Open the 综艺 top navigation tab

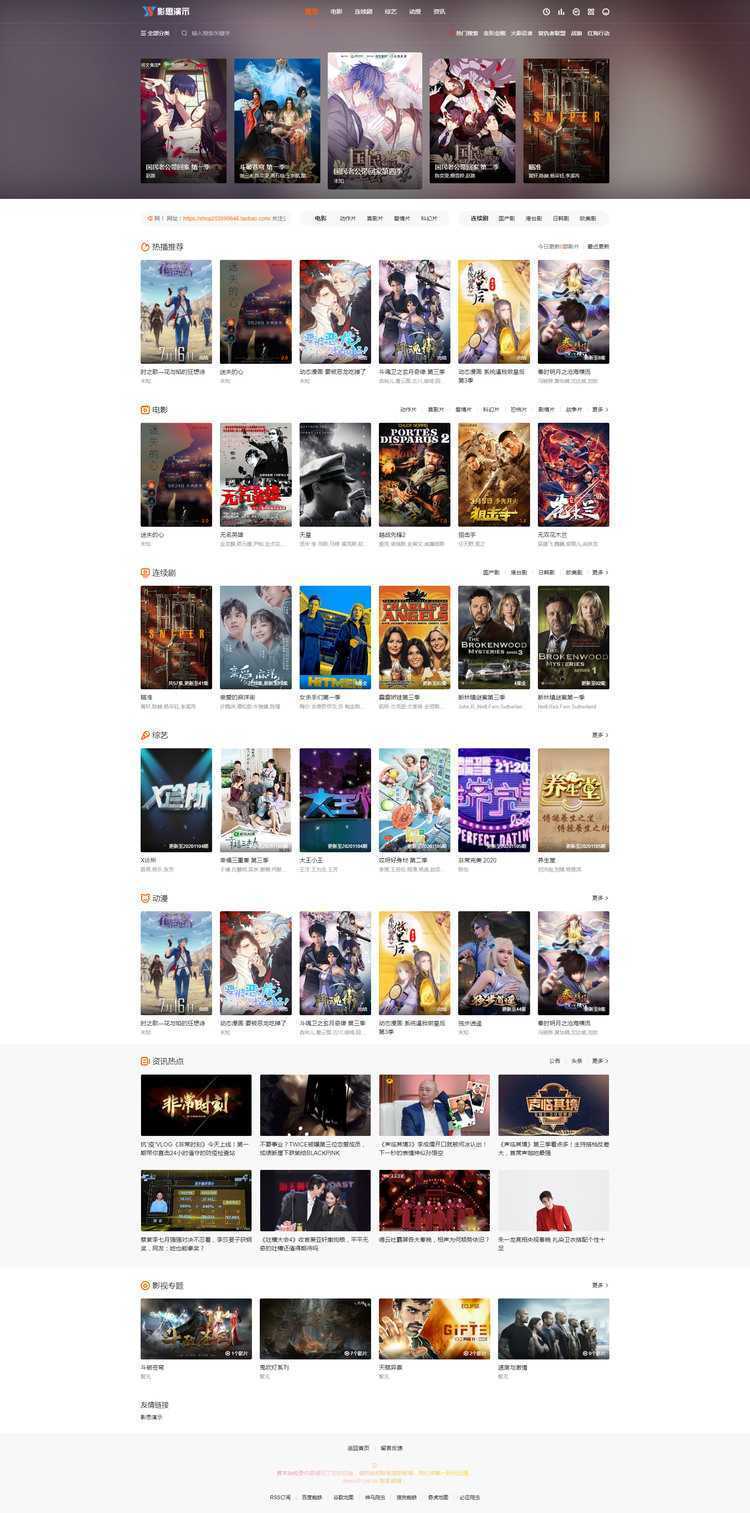390,12
